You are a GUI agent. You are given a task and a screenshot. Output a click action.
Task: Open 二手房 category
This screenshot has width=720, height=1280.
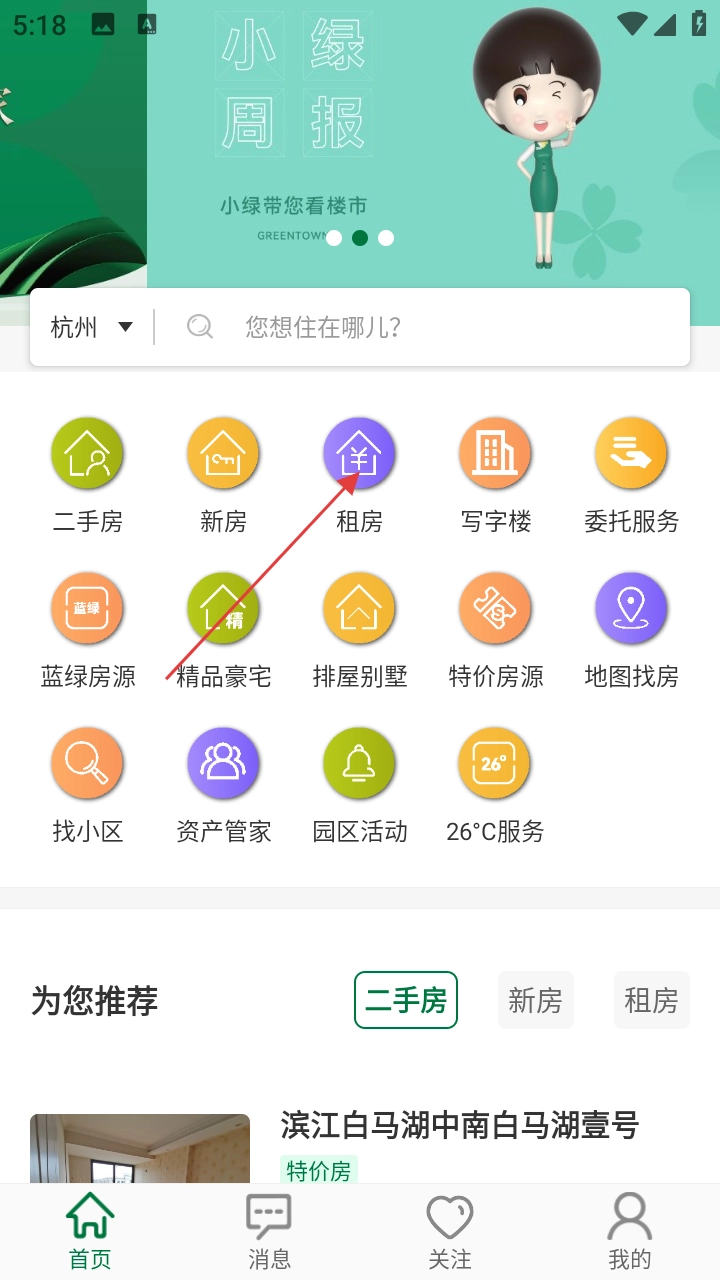point(87,454)
